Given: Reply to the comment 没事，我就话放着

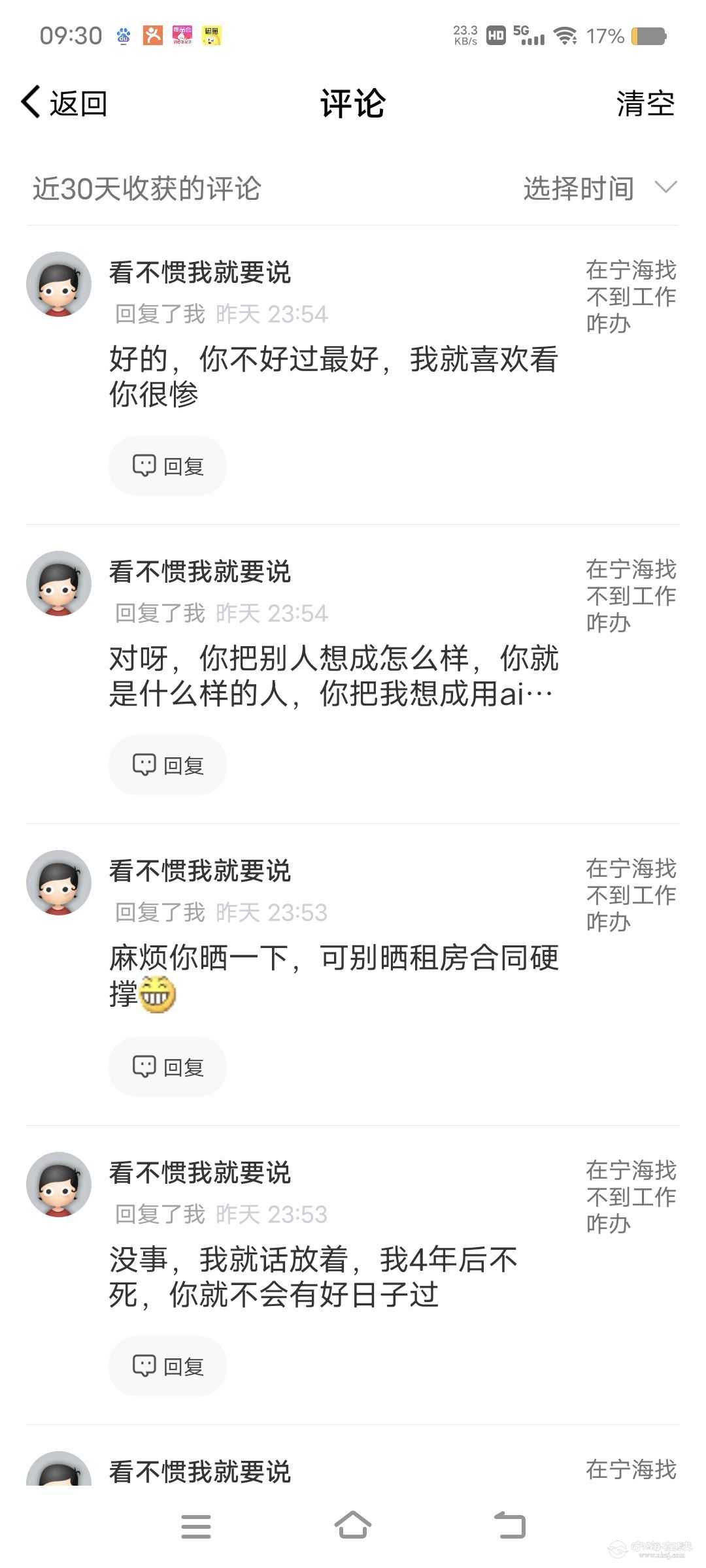Looking at the screenshot, I should (167, 1366).
